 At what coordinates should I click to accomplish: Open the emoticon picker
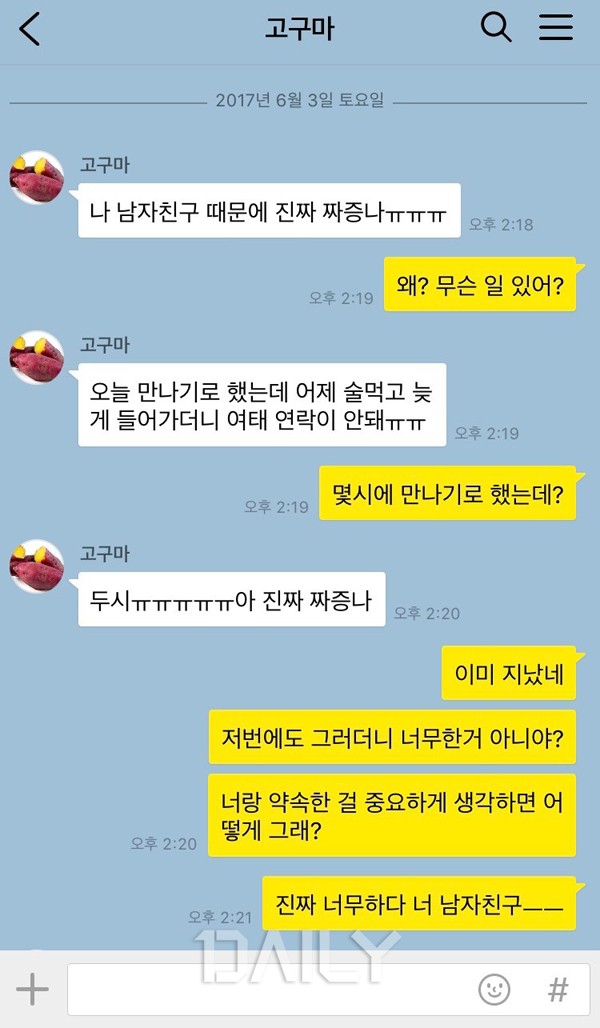[x=494, y=990]
